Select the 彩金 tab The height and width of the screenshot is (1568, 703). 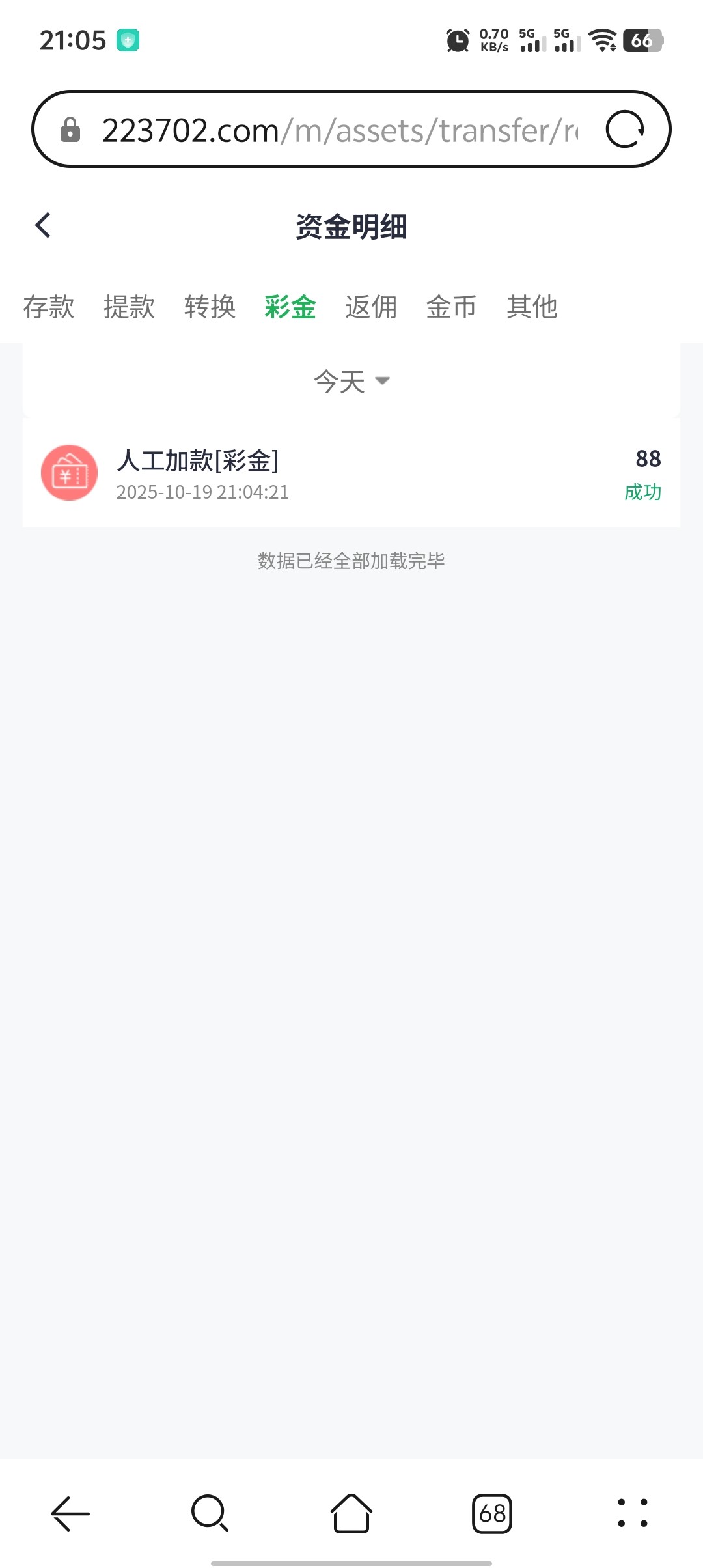[x=290, y=307]
